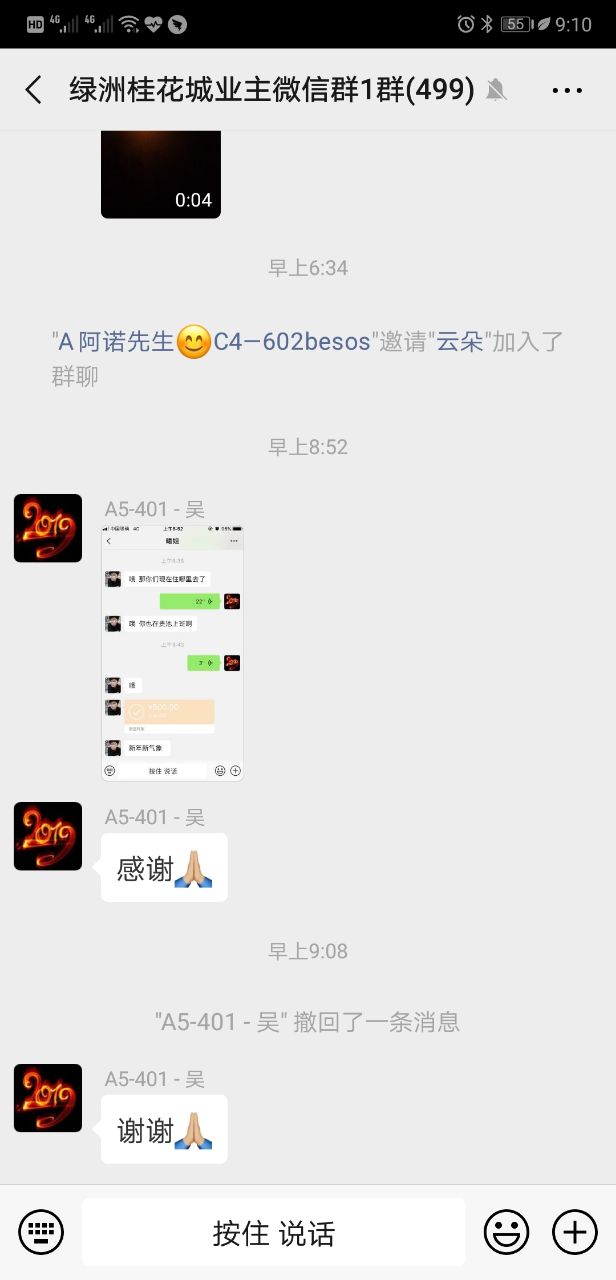View A5-401 吴's avatar beside 谢谢
Image resolution: width=616 pixels, height=1280 pixels.
tap(48, 1098)
